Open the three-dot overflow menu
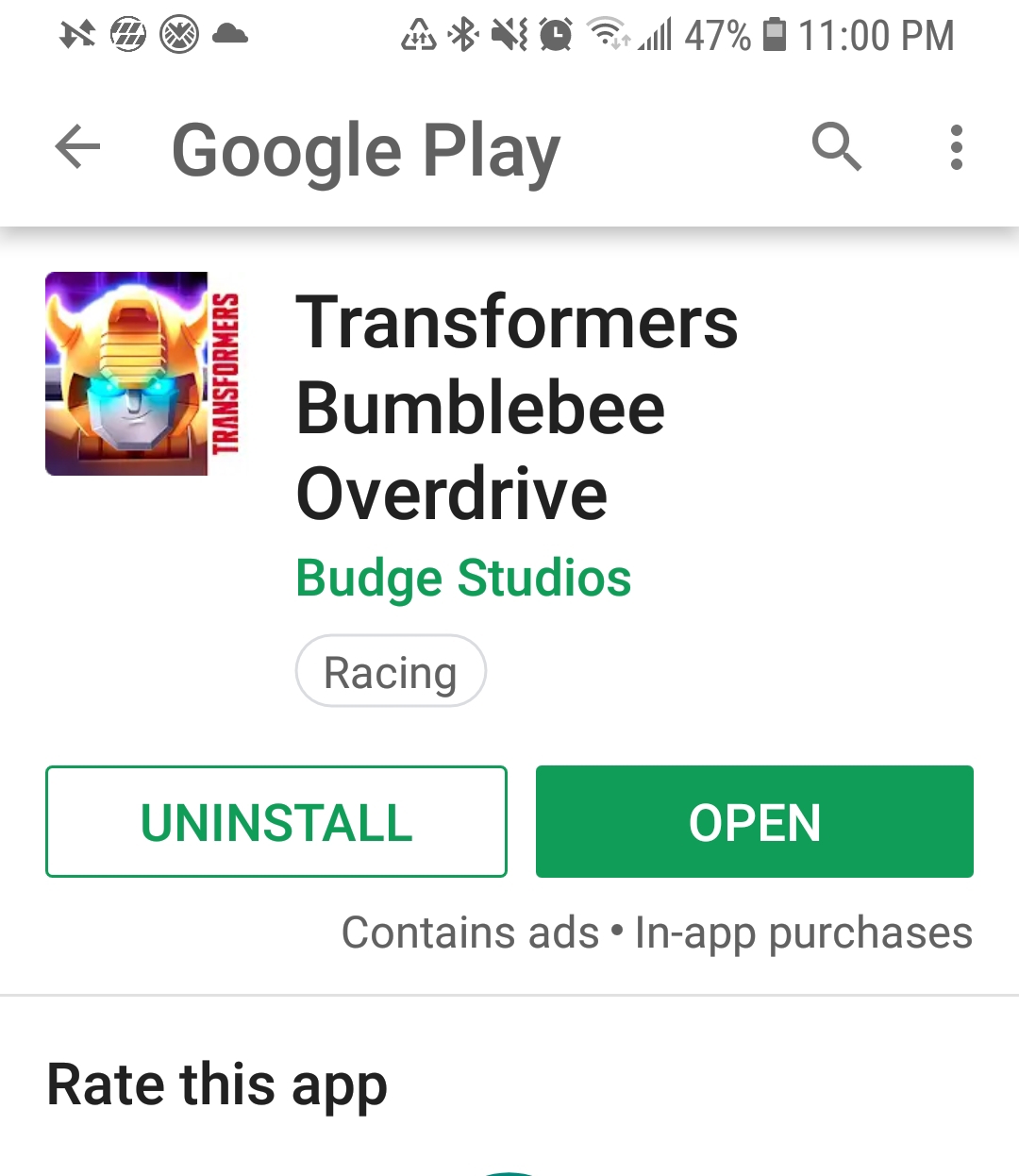 956,147
